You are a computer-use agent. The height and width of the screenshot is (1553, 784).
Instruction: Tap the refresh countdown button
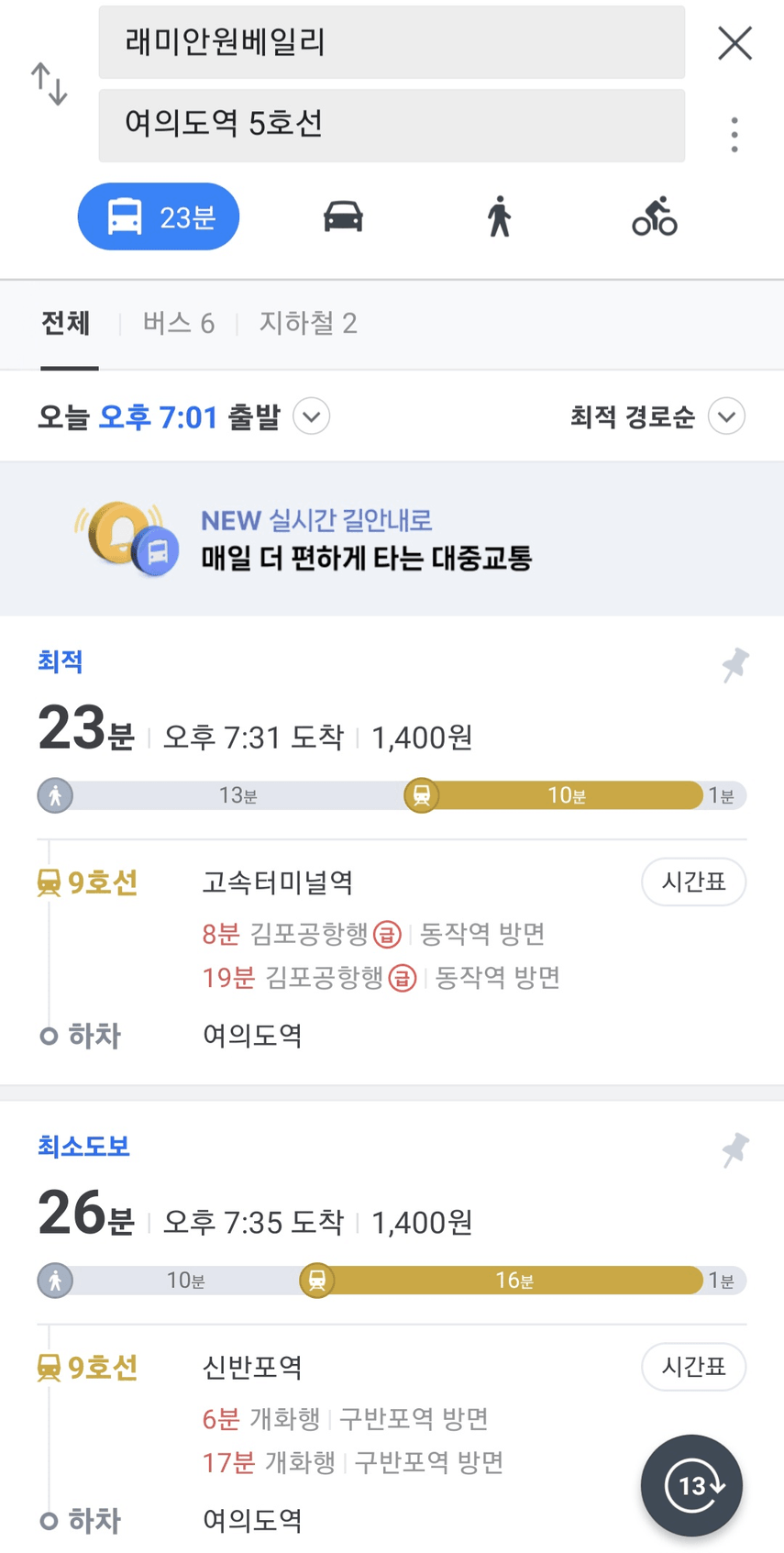point(691,1485)
